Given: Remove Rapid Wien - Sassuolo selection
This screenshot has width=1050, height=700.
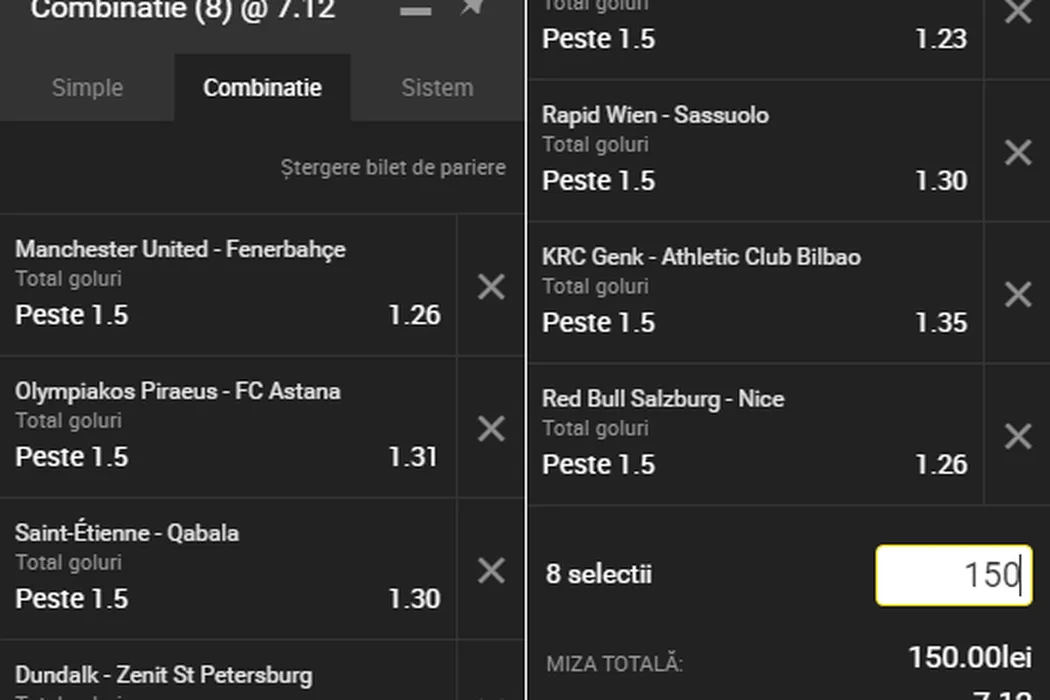Looking at the screenshot, I should (1018, 153).
